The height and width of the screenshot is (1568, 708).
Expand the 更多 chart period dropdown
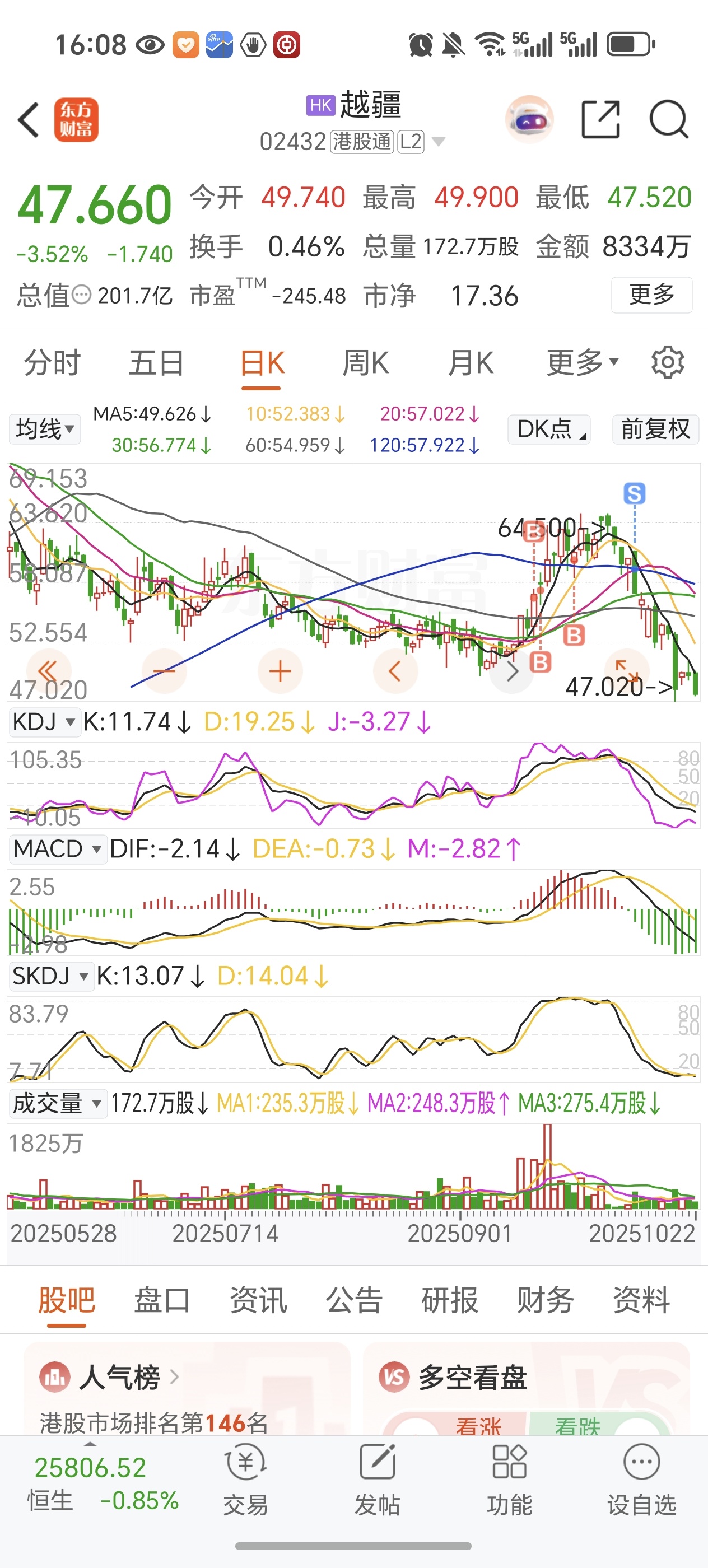(582, 363)
